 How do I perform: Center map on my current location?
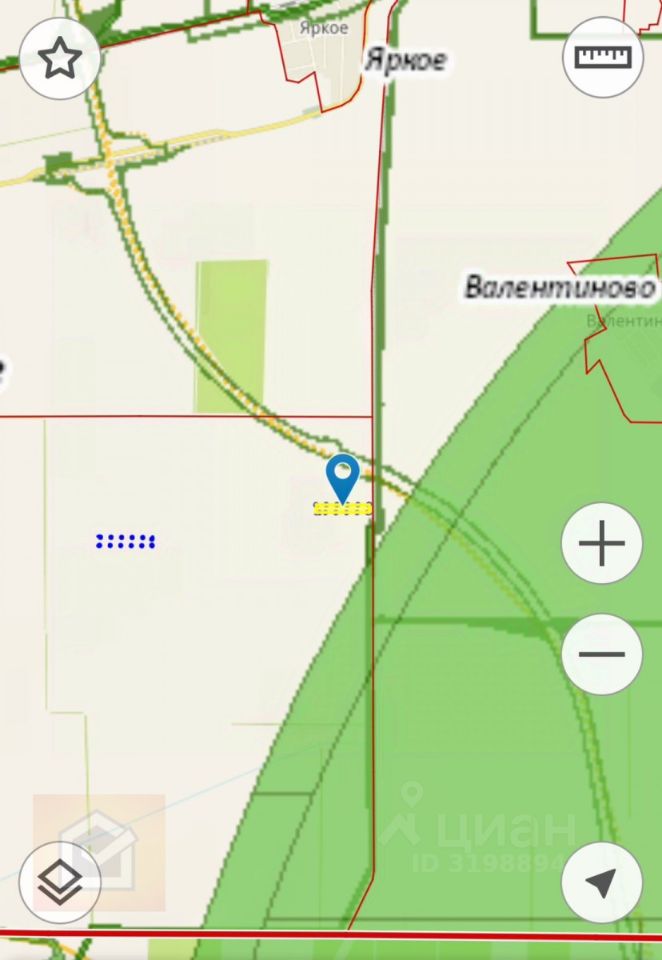pyautogui.click(x=602, y=883)
